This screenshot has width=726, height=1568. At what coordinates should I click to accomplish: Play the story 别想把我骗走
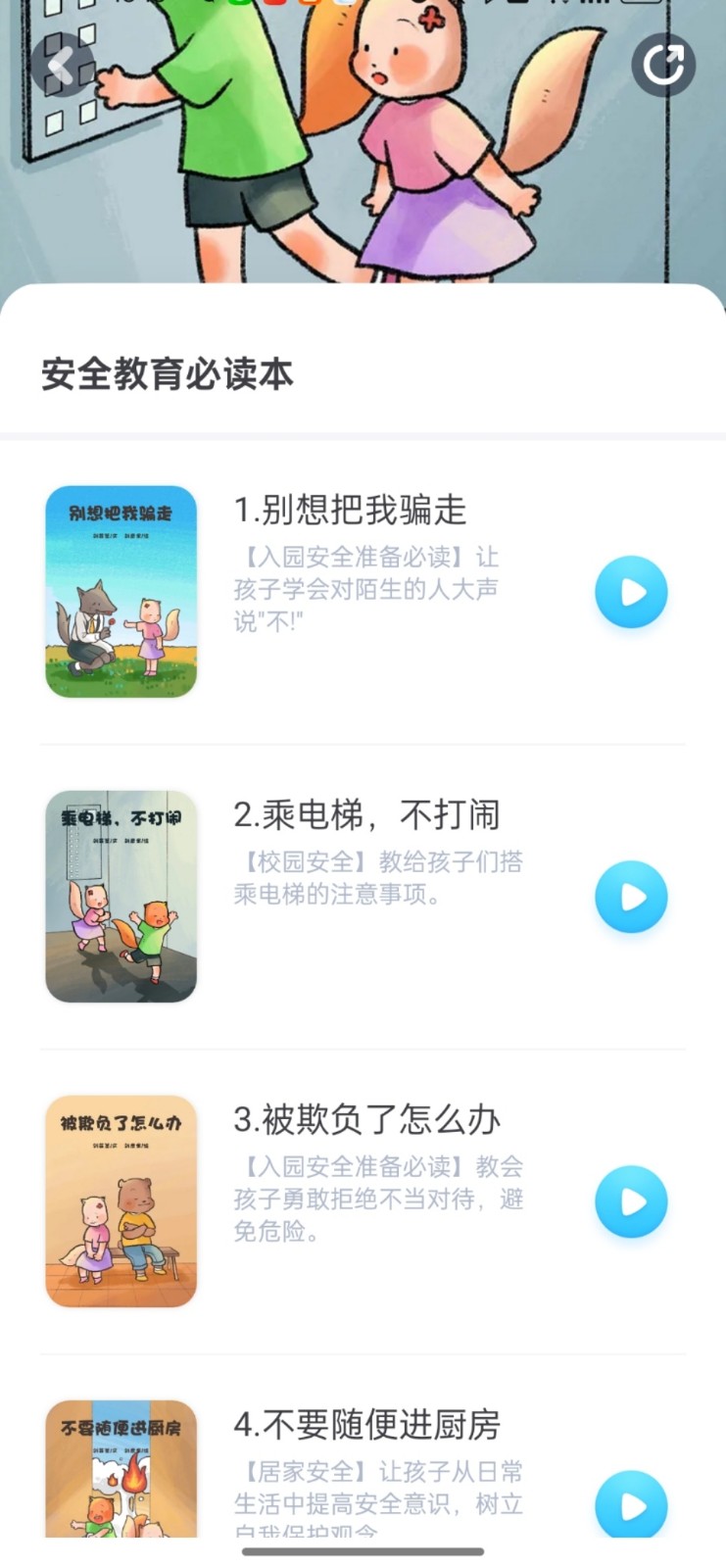coord(631,592)
